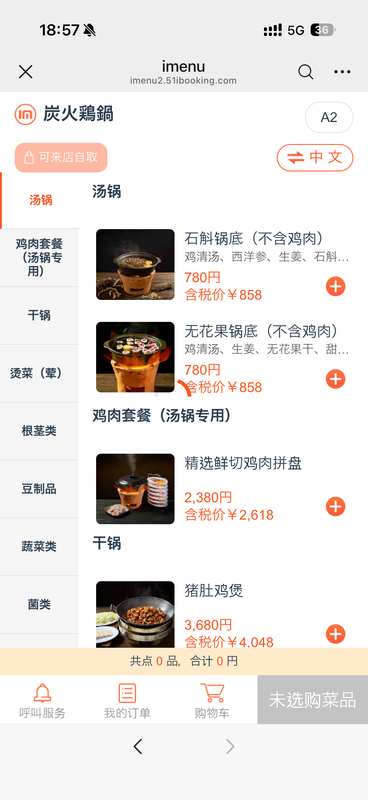Open the search icon in the top bar
The height and width of the screenshot is (800, 368).
(305, 72)
